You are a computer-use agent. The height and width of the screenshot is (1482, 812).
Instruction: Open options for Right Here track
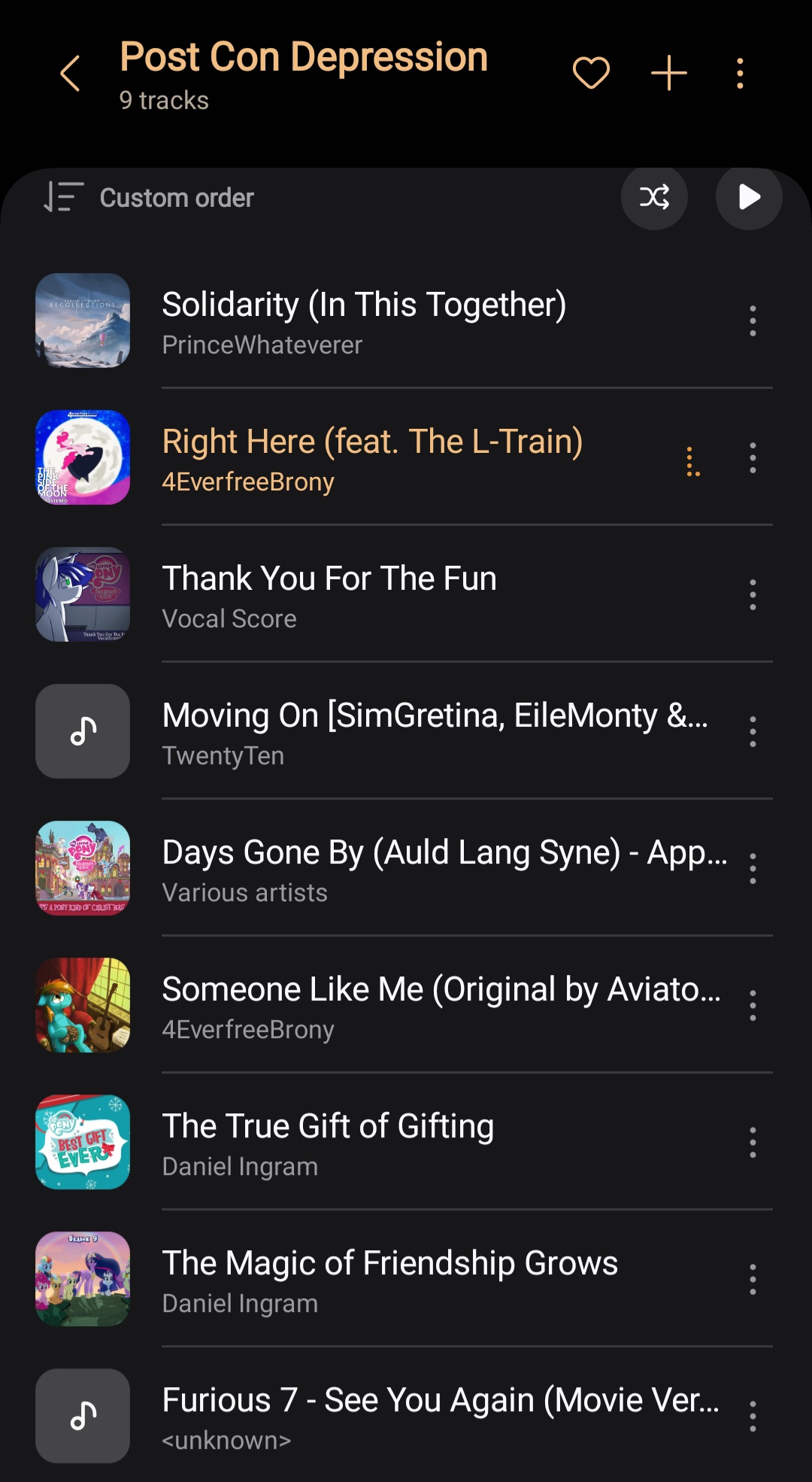pyautogui.click(x=753, y=458)
